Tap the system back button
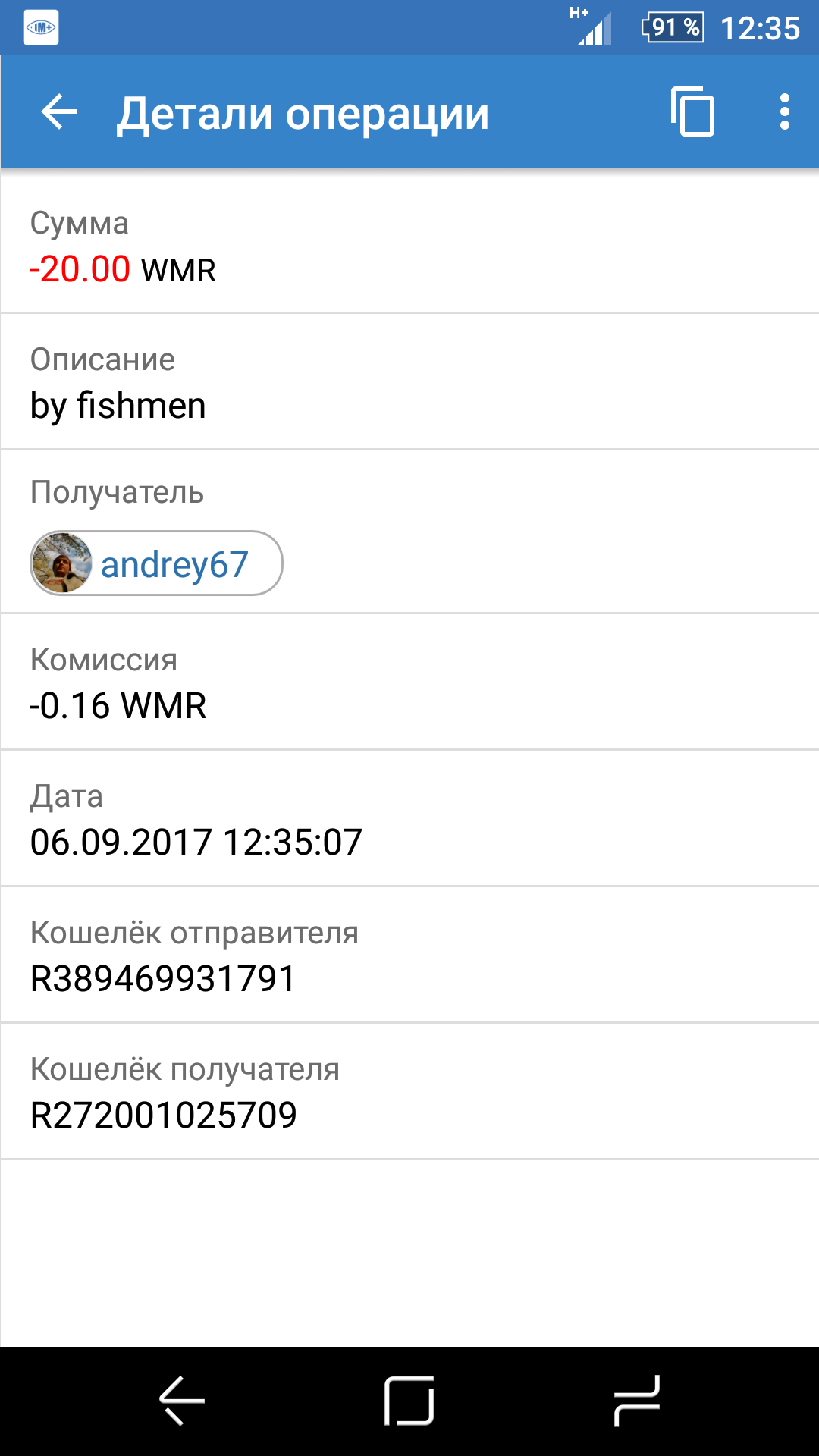This screenshot has width=819, height=1456. pyautogui.click(x=182, y=1400)
